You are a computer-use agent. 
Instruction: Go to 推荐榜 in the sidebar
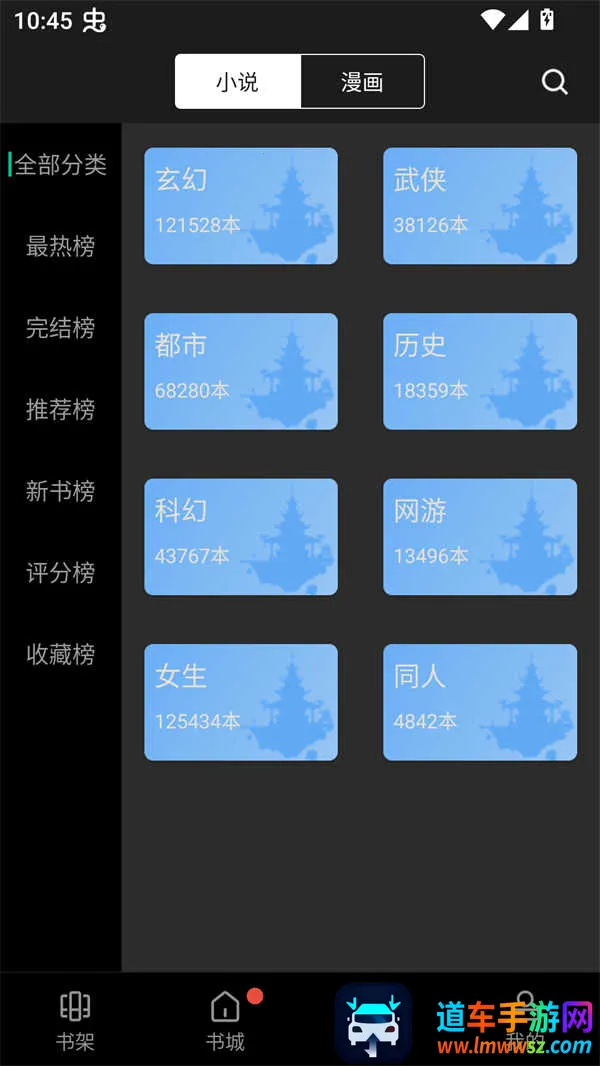[x=61, y=409]
